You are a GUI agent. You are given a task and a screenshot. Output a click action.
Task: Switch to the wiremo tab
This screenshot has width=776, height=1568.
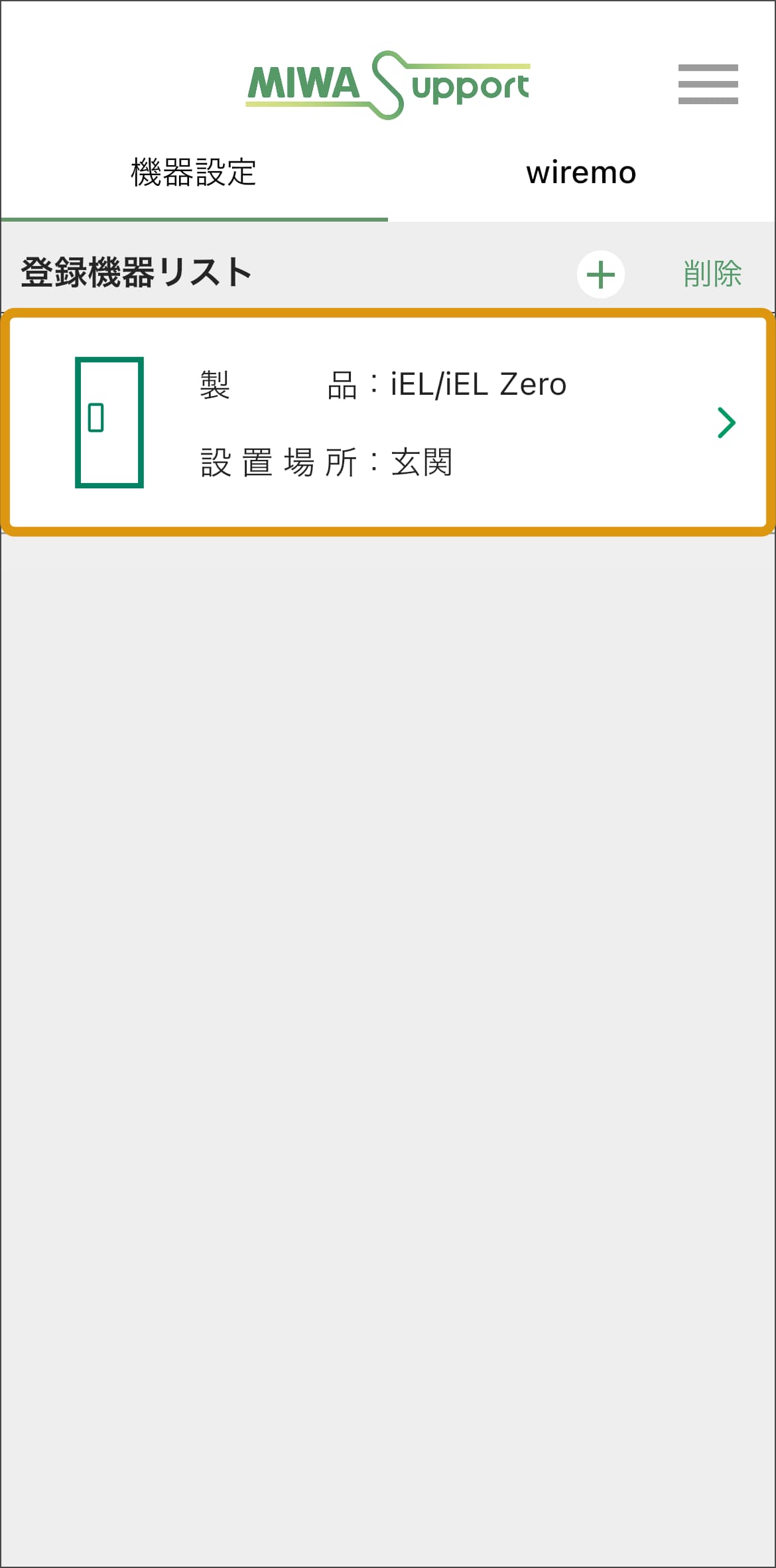click(x=582, y=173)
